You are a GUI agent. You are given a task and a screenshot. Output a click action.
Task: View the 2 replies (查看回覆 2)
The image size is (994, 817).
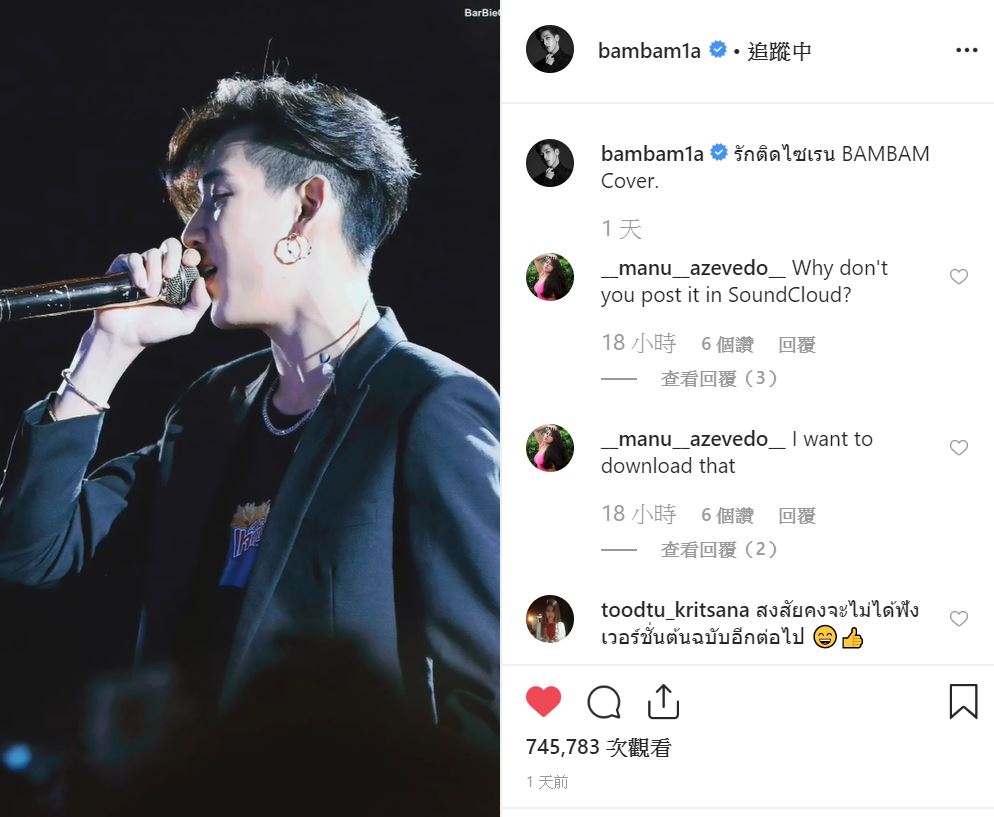click(x=719, y=550)
